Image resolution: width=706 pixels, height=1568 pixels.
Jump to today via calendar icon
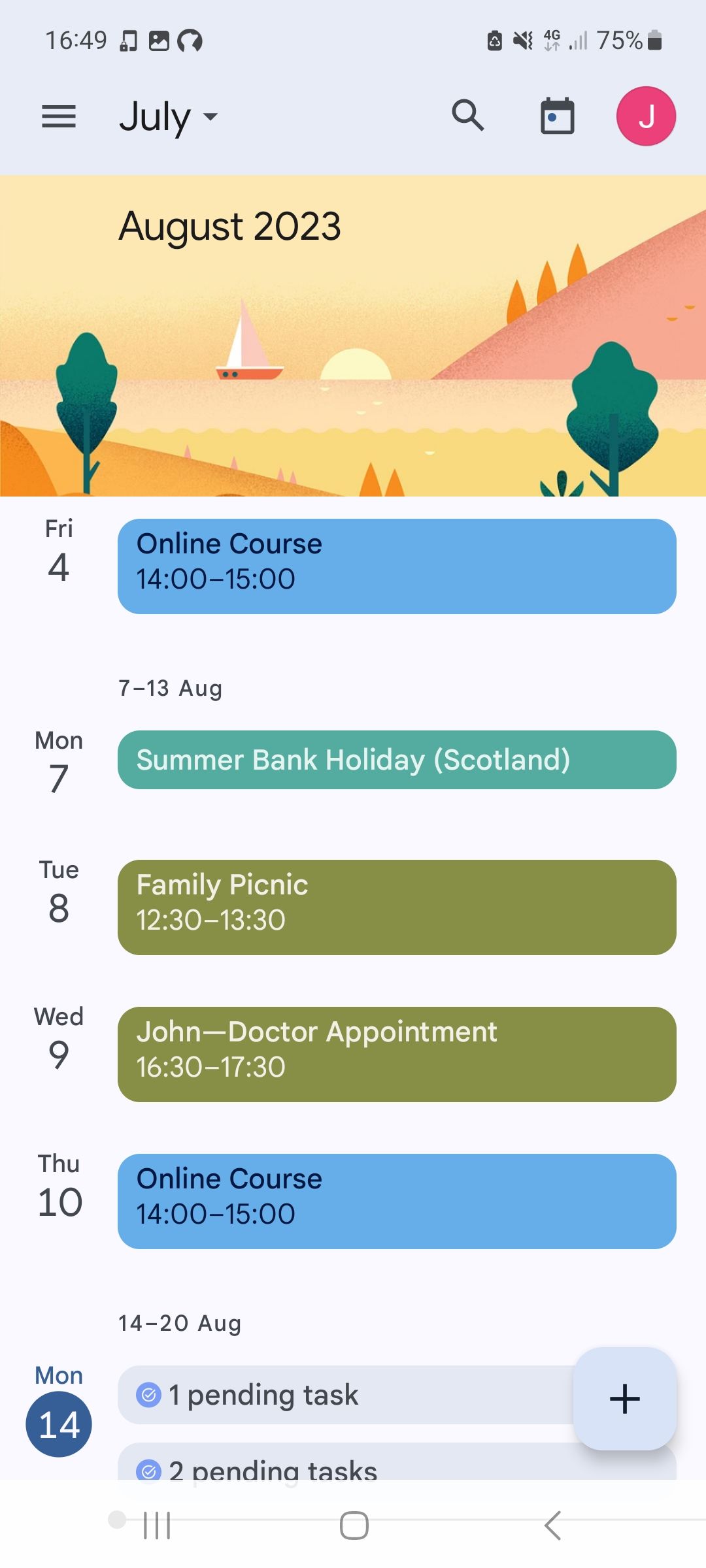[557, 116]
